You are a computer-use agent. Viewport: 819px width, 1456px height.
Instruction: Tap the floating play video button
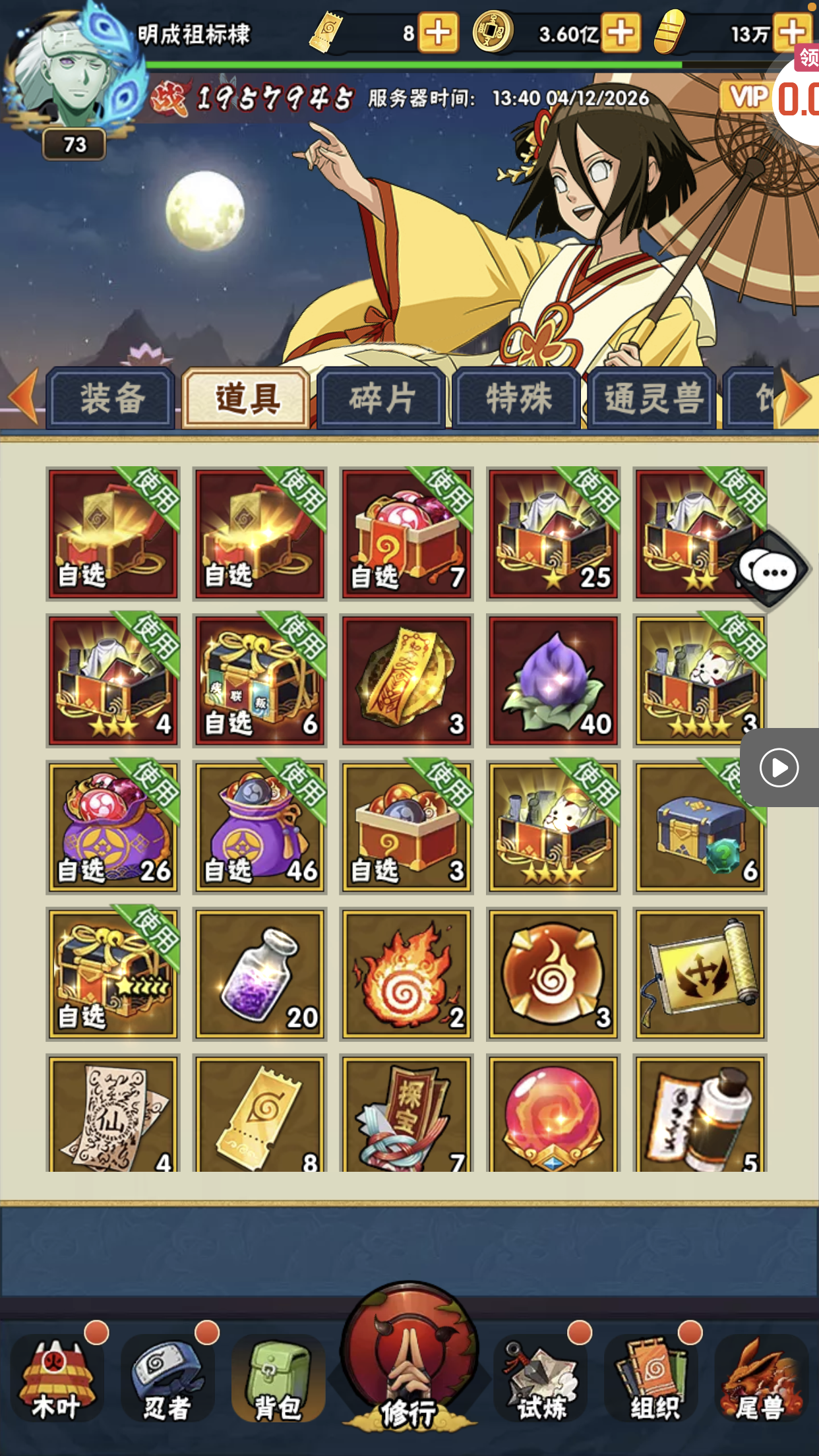779,768
